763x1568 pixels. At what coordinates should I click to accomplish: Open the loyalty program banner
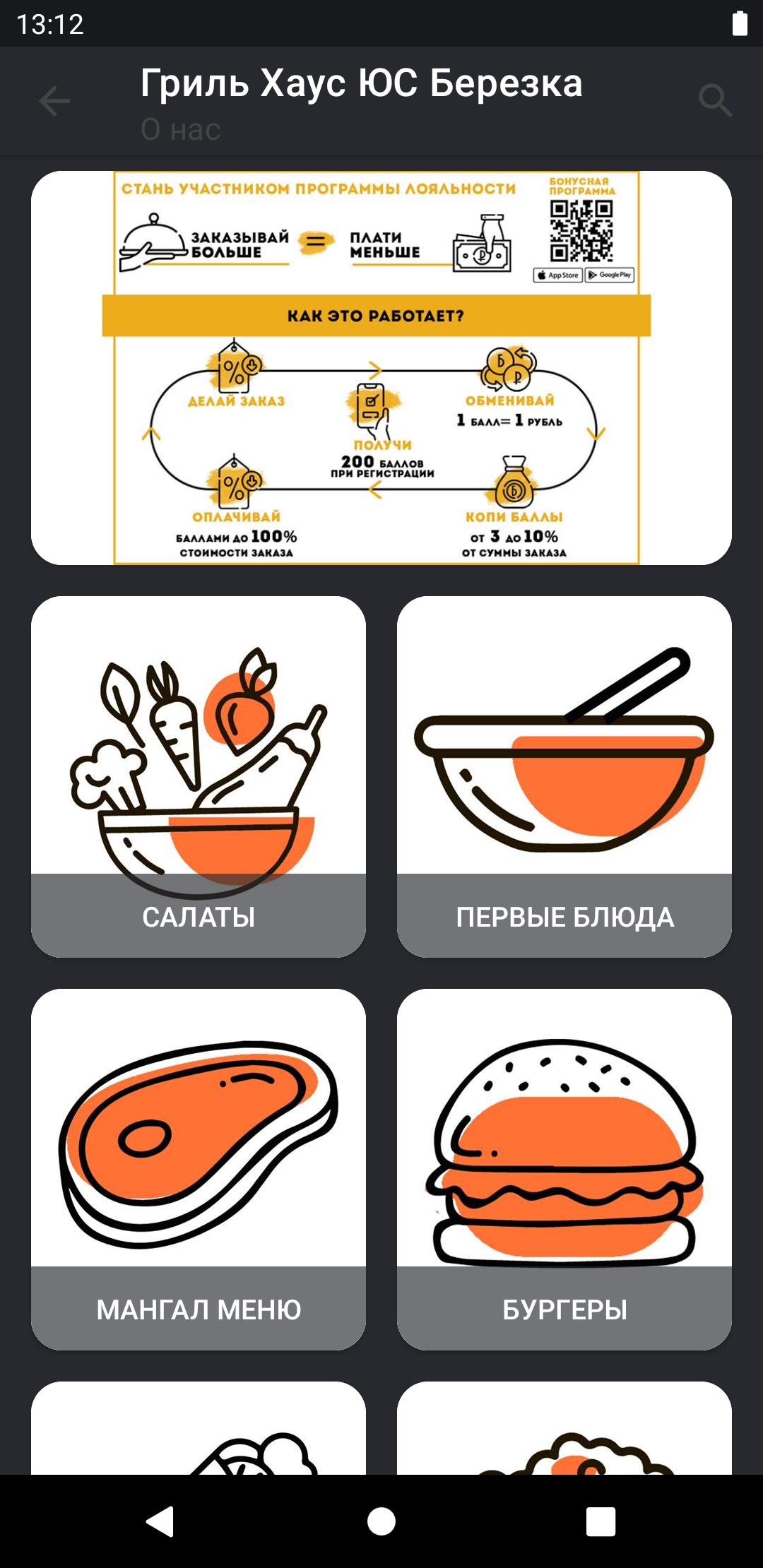click(381, 367)
